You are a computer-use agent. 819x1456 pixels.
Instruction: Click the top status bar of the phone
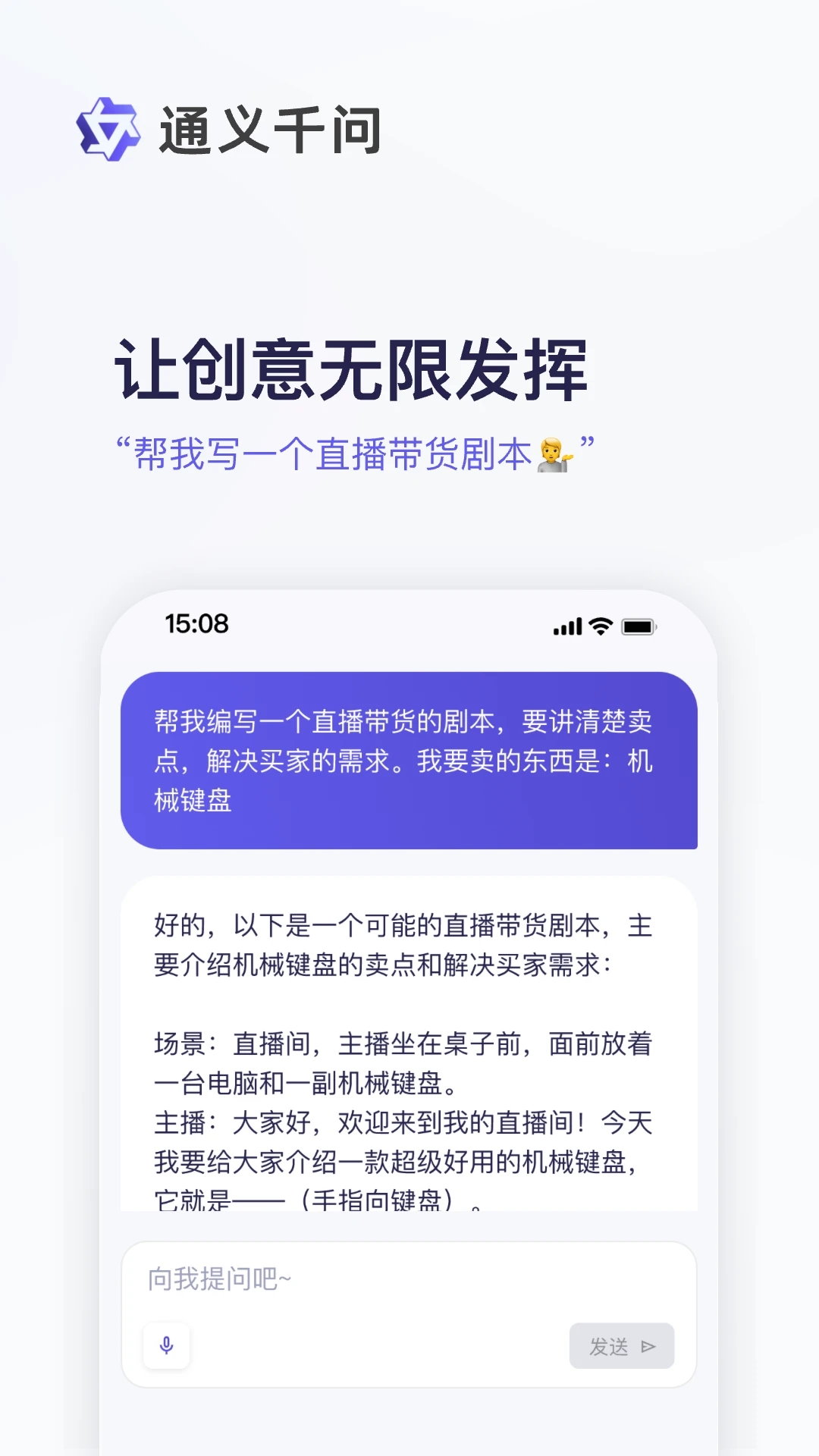(409, 625)
